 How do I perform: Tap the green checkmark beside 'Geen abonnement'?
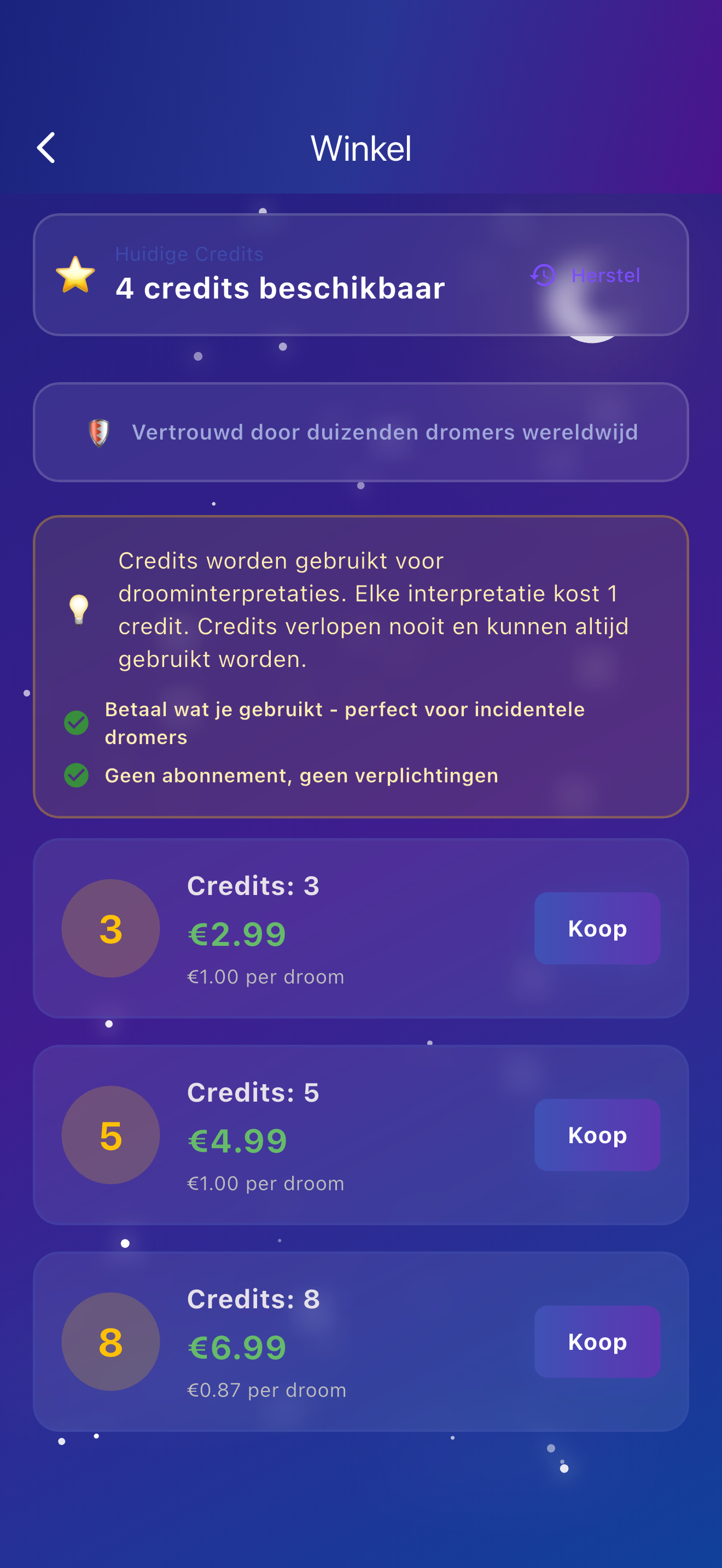pyautogui.click(x=75, y=775)
